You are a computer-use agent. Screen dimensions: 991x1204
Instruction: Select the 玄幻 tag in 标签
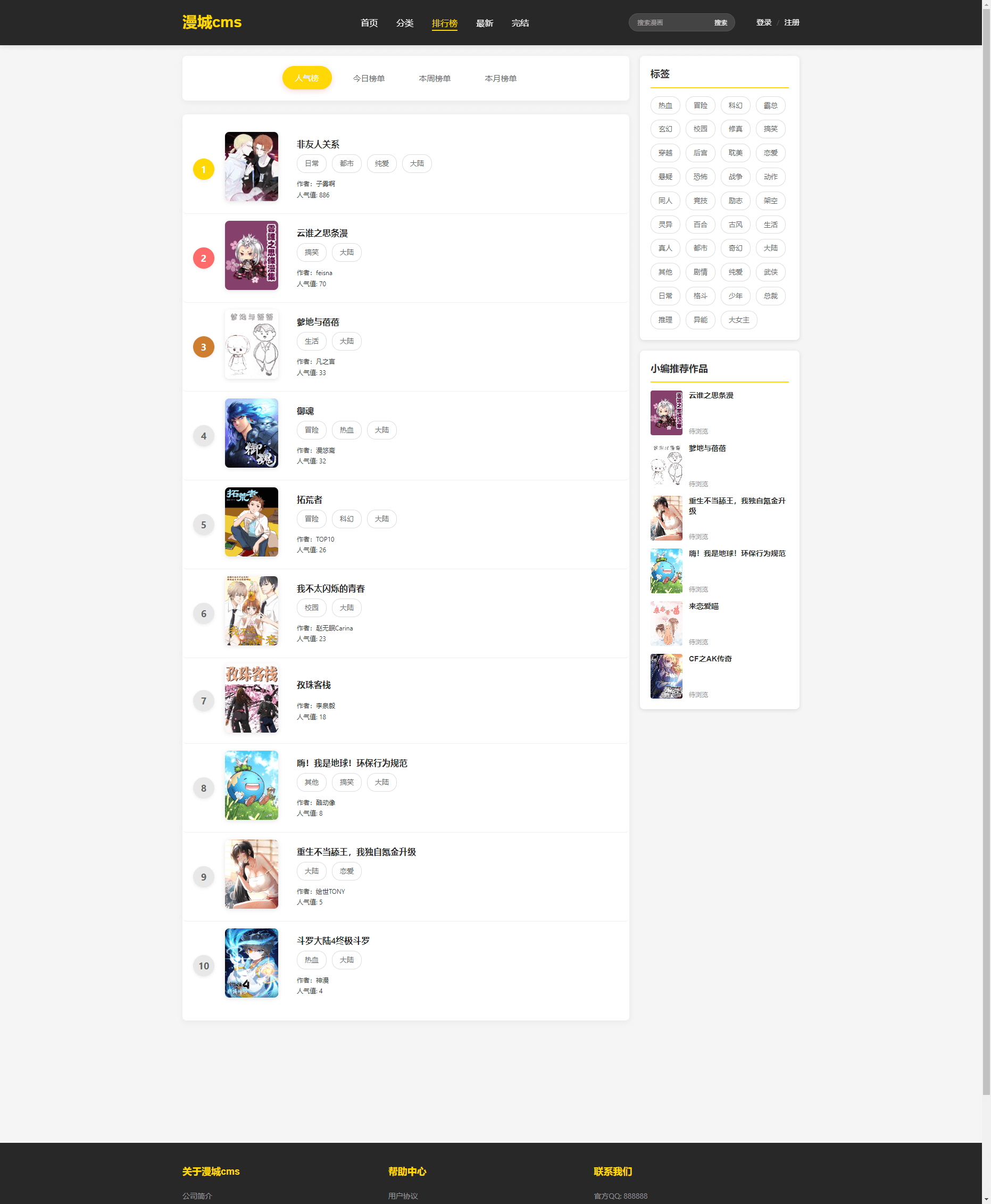coord(664,129)
